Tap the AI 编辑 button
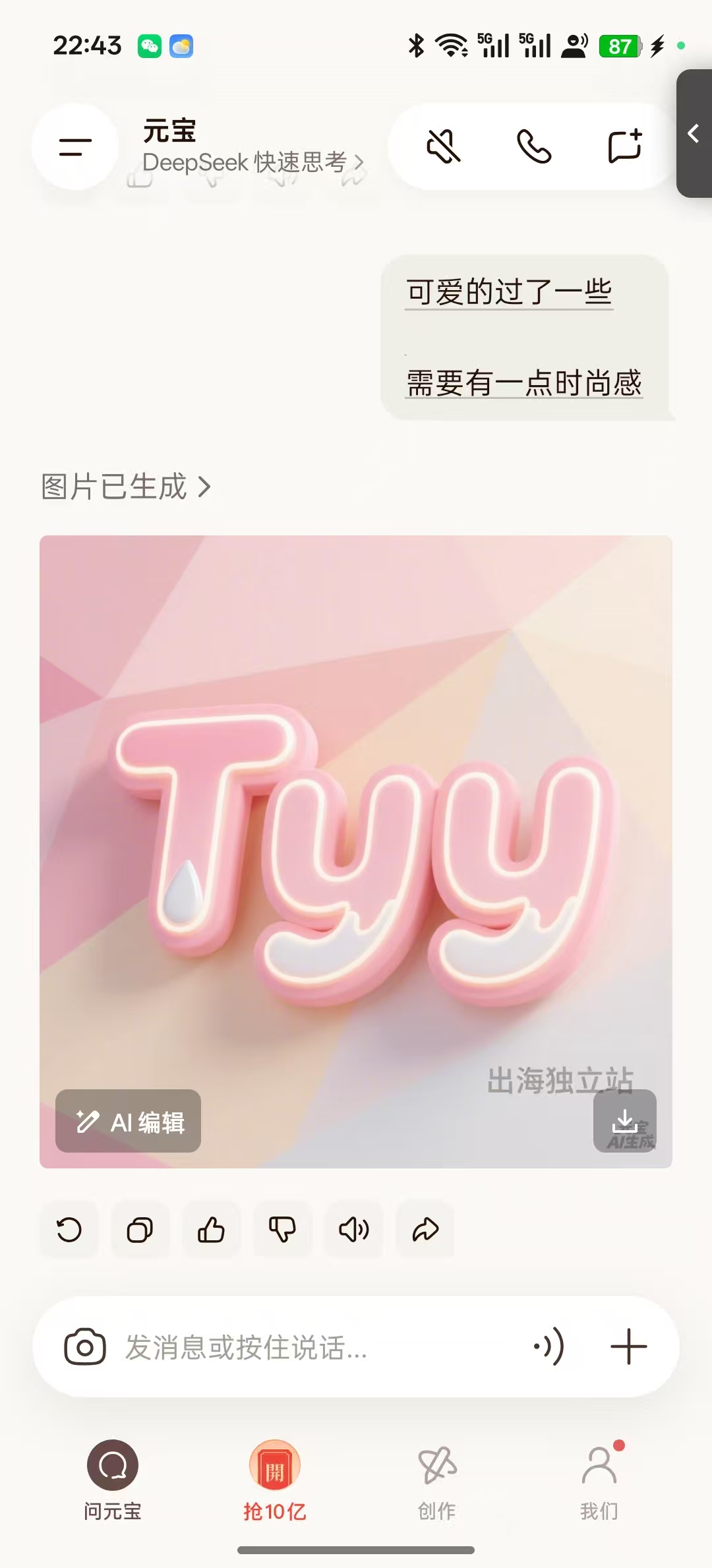712x1568 pixels. coord(129,1121)
